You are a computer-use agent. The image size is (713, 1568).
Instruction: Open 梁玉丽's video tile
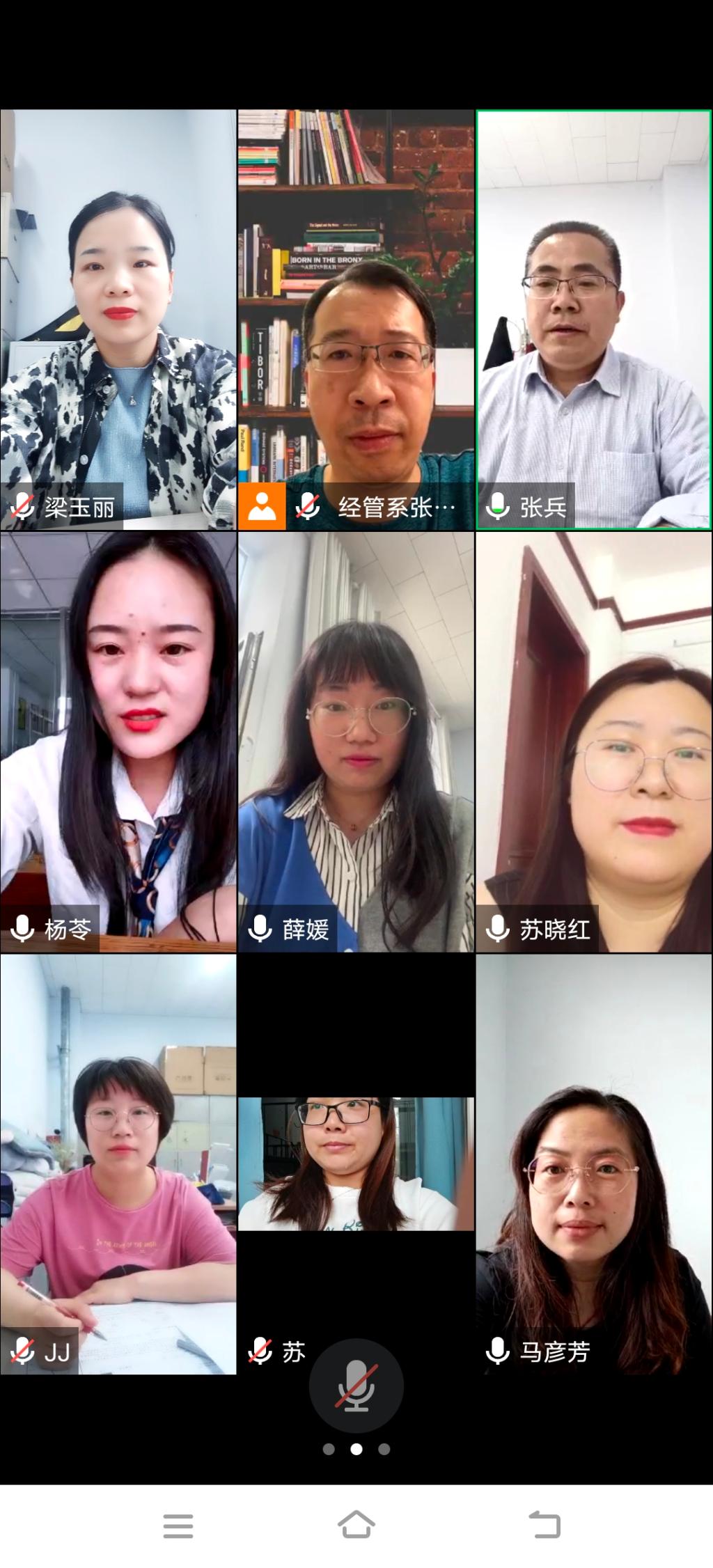coord(118,320)
